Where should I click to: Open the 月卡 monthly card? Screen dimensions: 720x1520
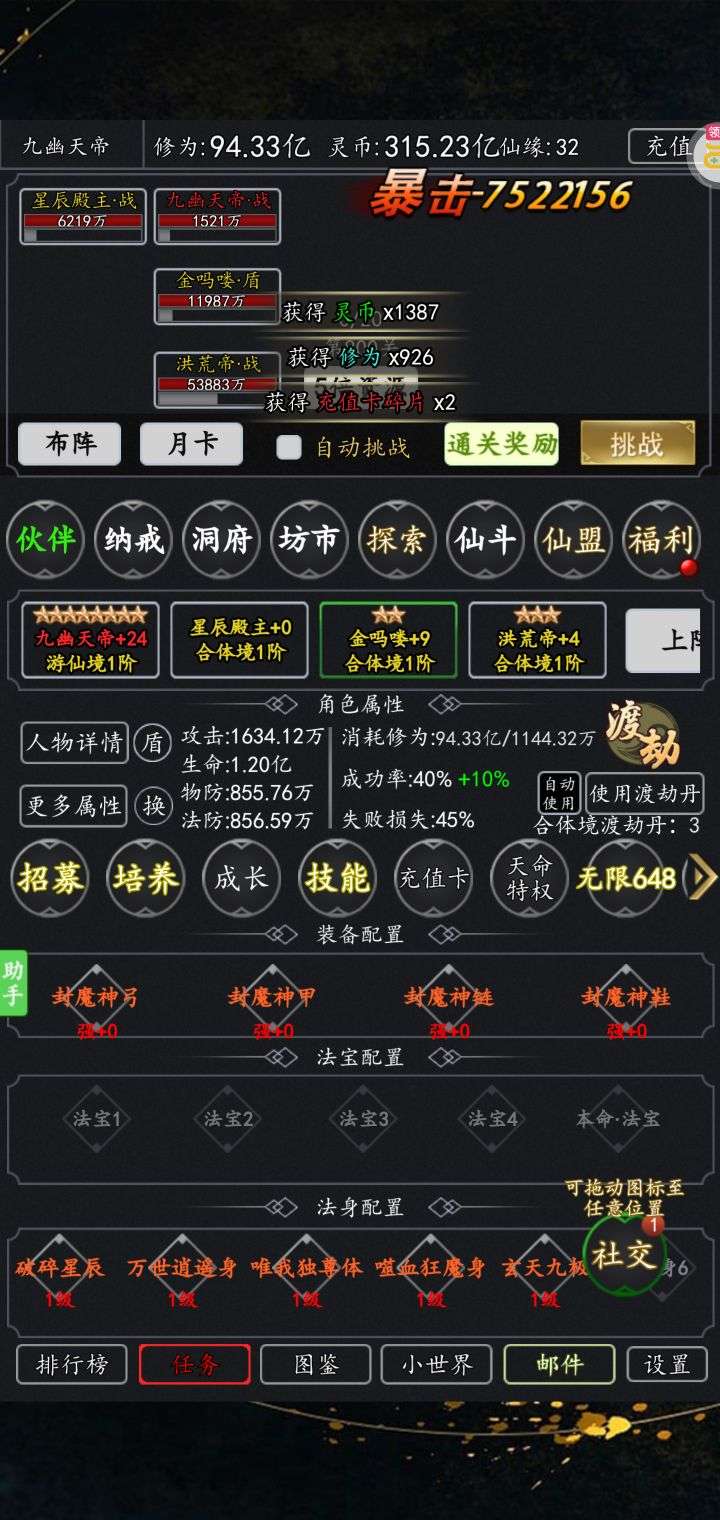pyautogui.click(x=191, y=444)
